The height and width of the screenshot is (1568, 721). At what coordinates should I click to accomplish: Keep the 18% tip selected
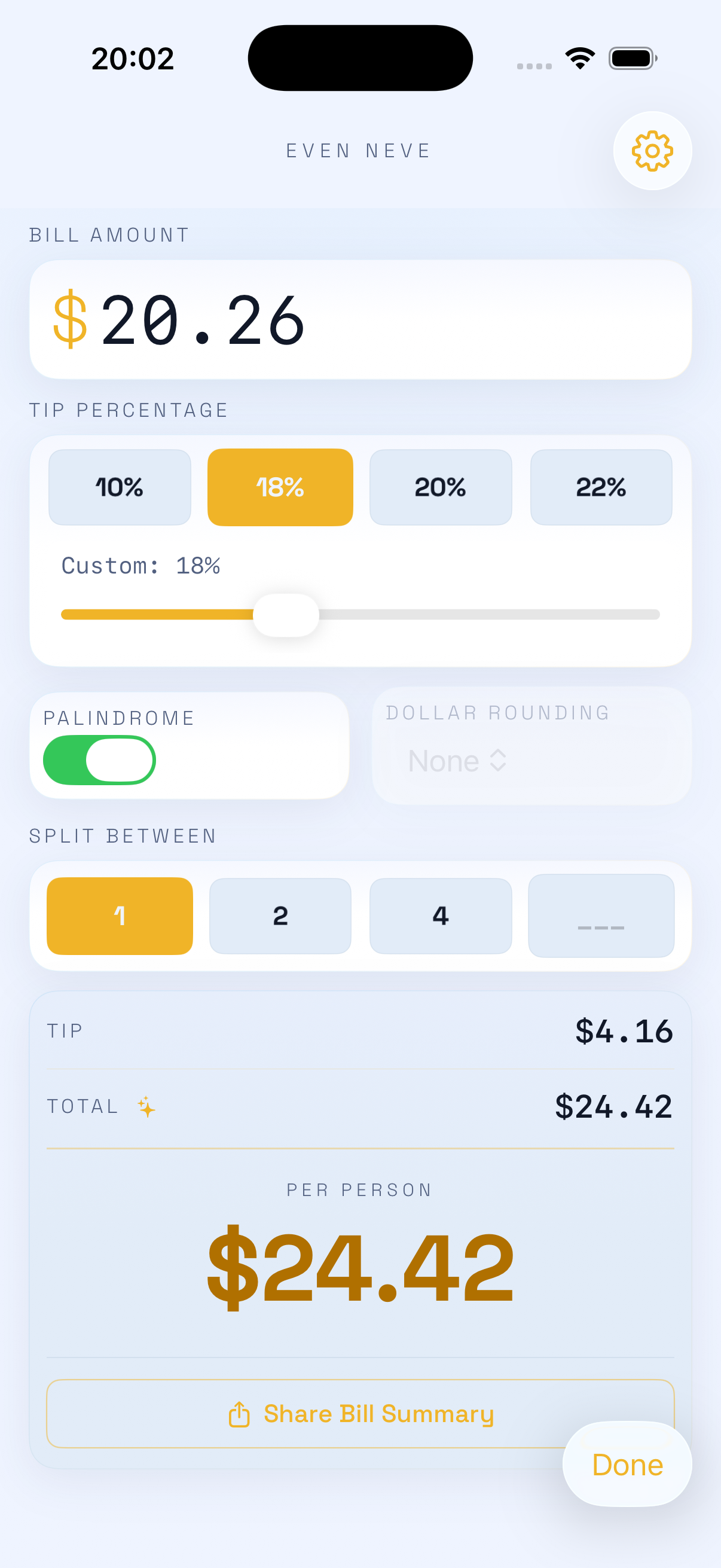pyautogui.click(x=280, y=486)
